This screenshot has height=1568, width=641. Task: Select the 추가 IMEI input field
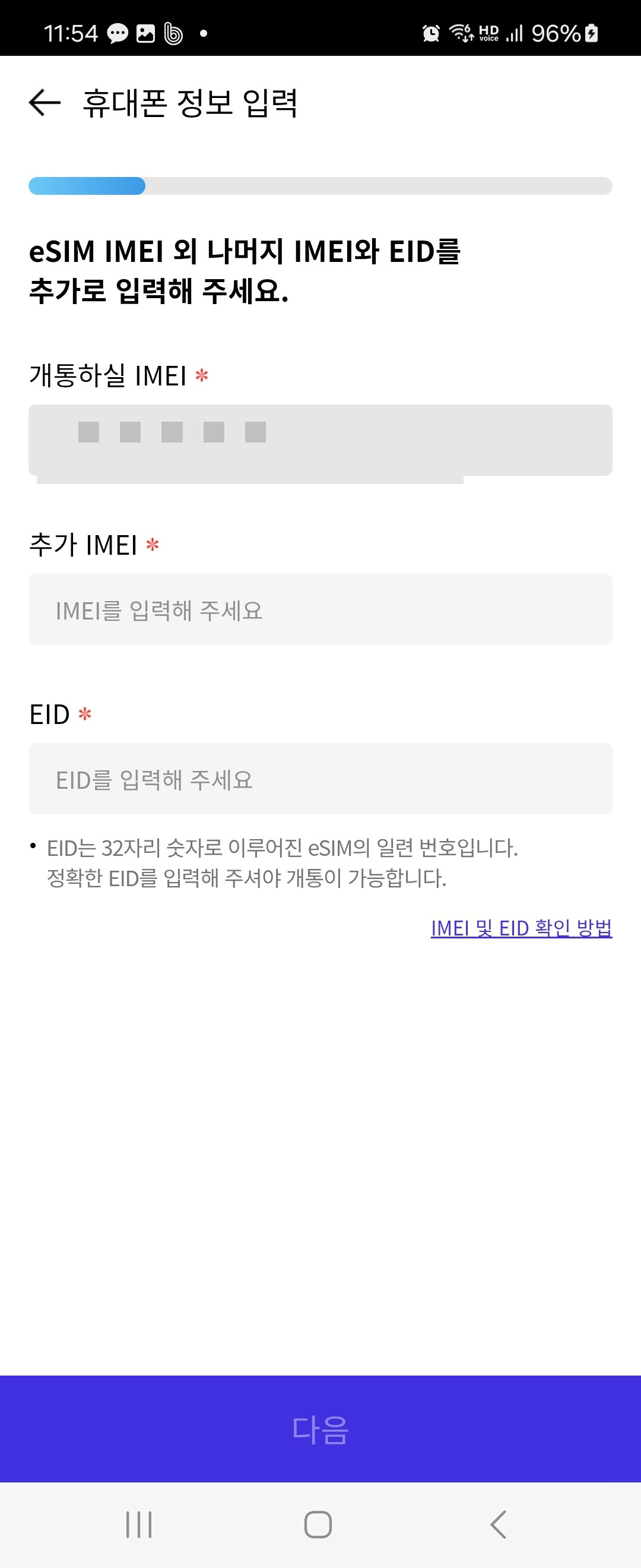point(320,611)
